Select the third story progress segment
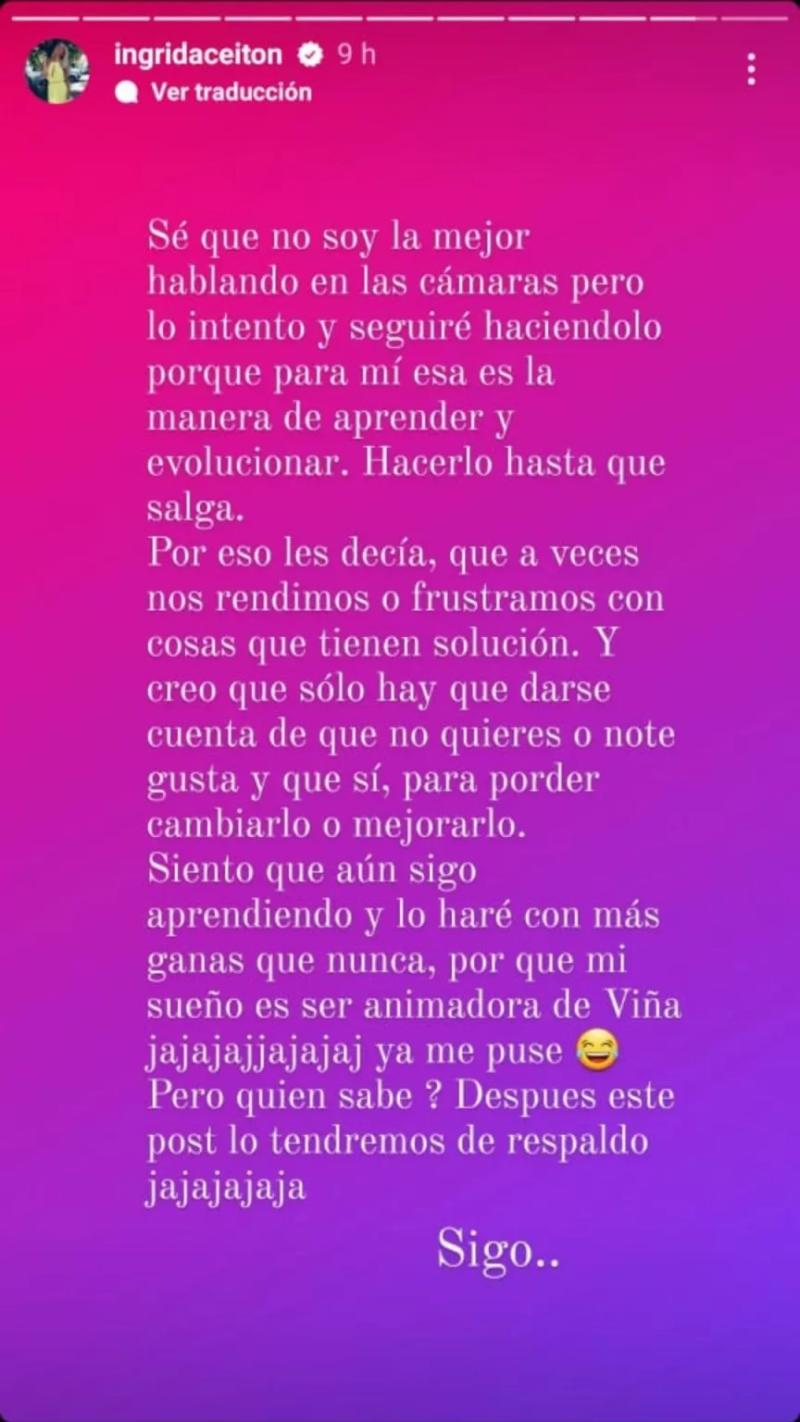The height and width of the screenshot is (1422, 800). pyautogui.click(x=190, y=15)
